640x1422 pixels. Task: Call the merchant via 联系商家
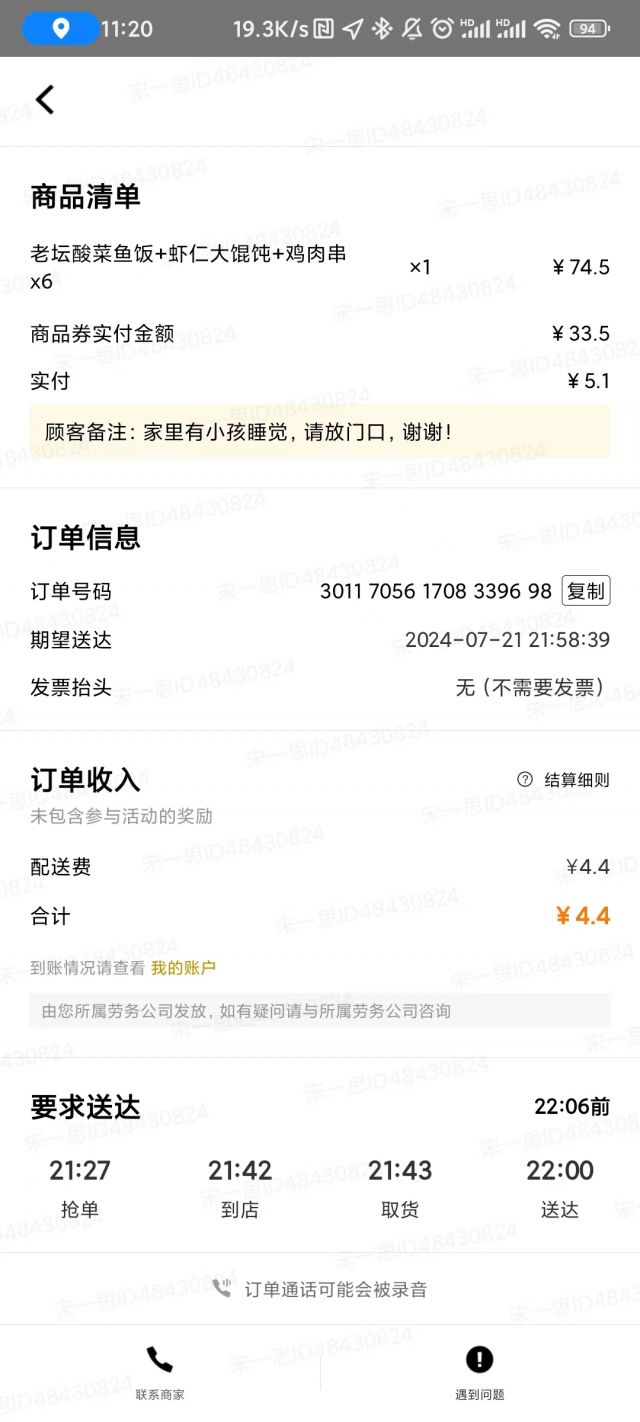160,1372
